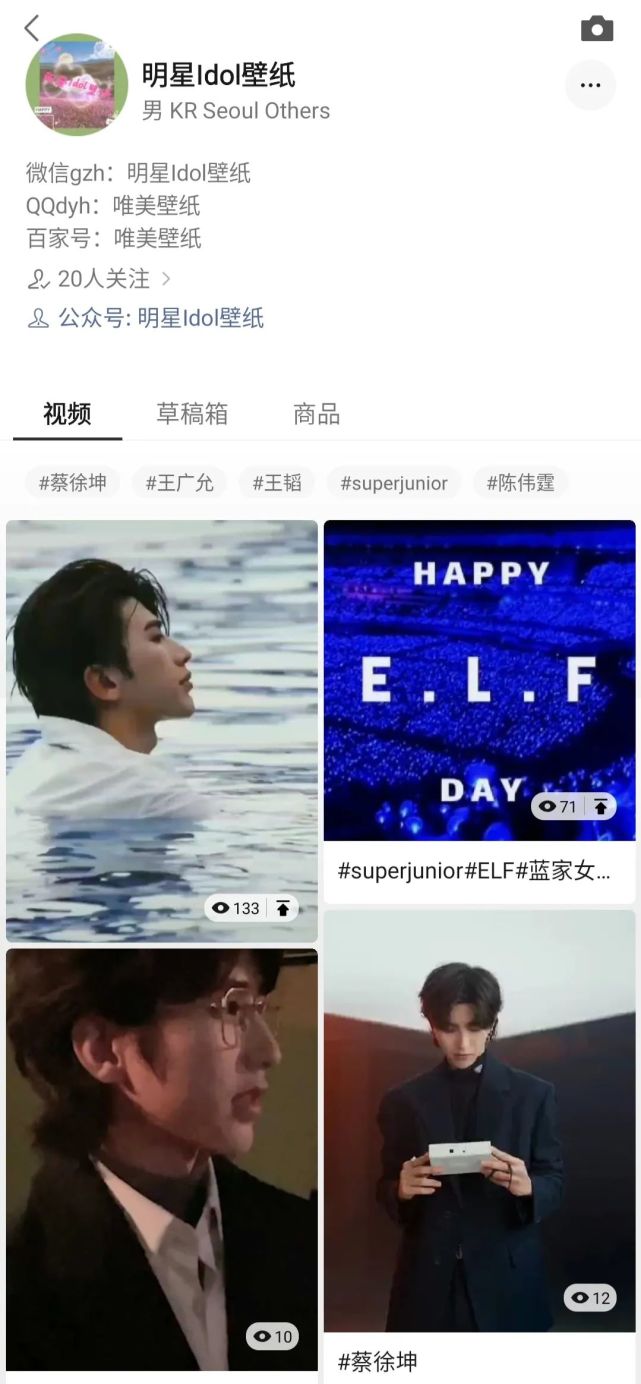Tap the profile avatar picture

tap(77, 85)
